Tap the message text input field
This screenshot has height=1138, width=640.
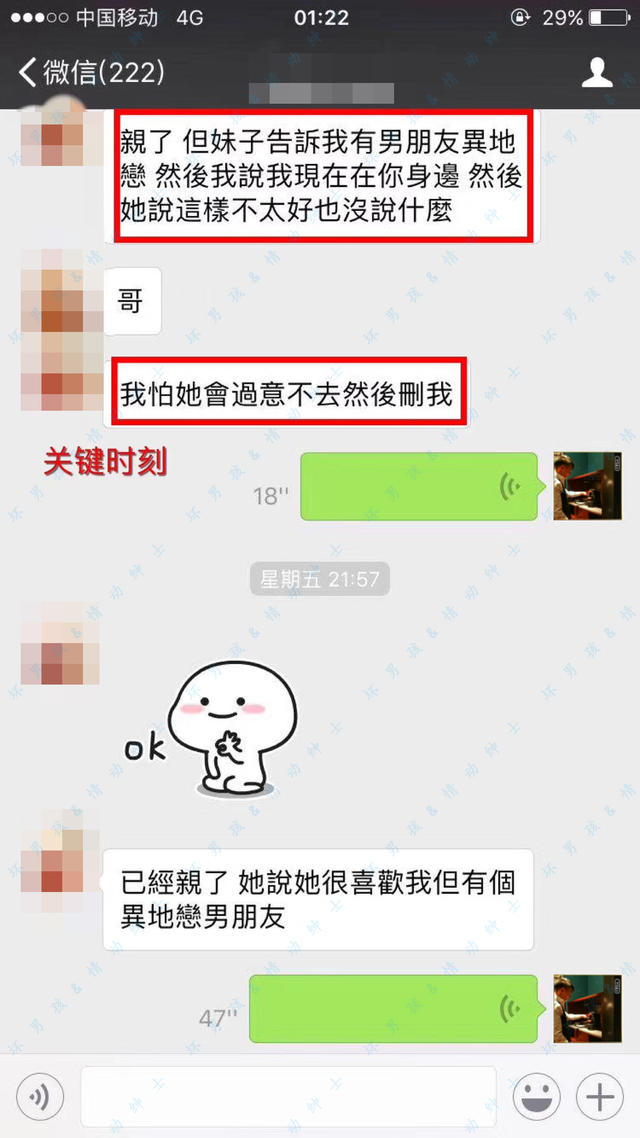click(x=288, y=1098)
